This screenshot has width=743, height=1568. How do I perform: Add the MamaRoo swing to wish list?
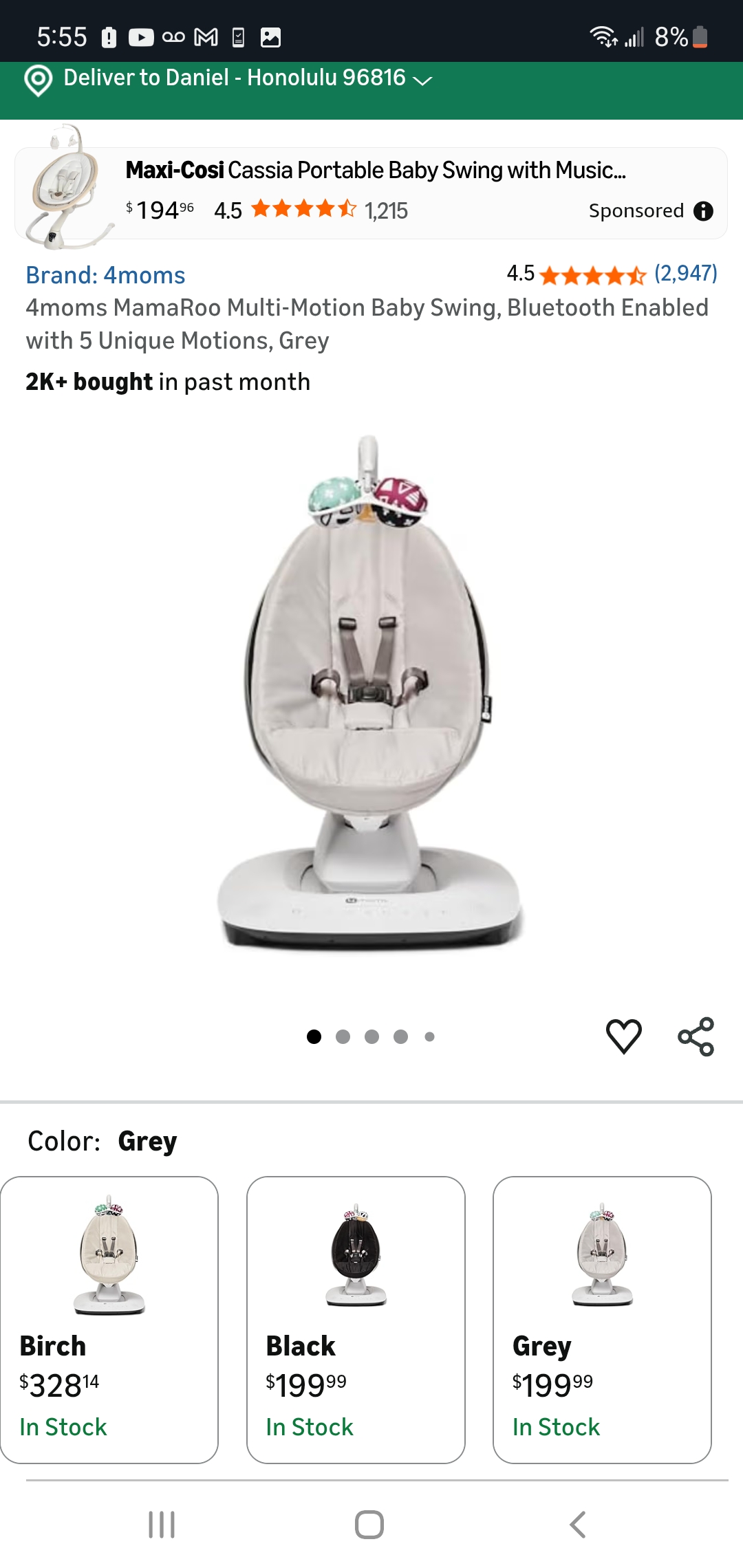pyautogui.click(x=623, y=1036)
